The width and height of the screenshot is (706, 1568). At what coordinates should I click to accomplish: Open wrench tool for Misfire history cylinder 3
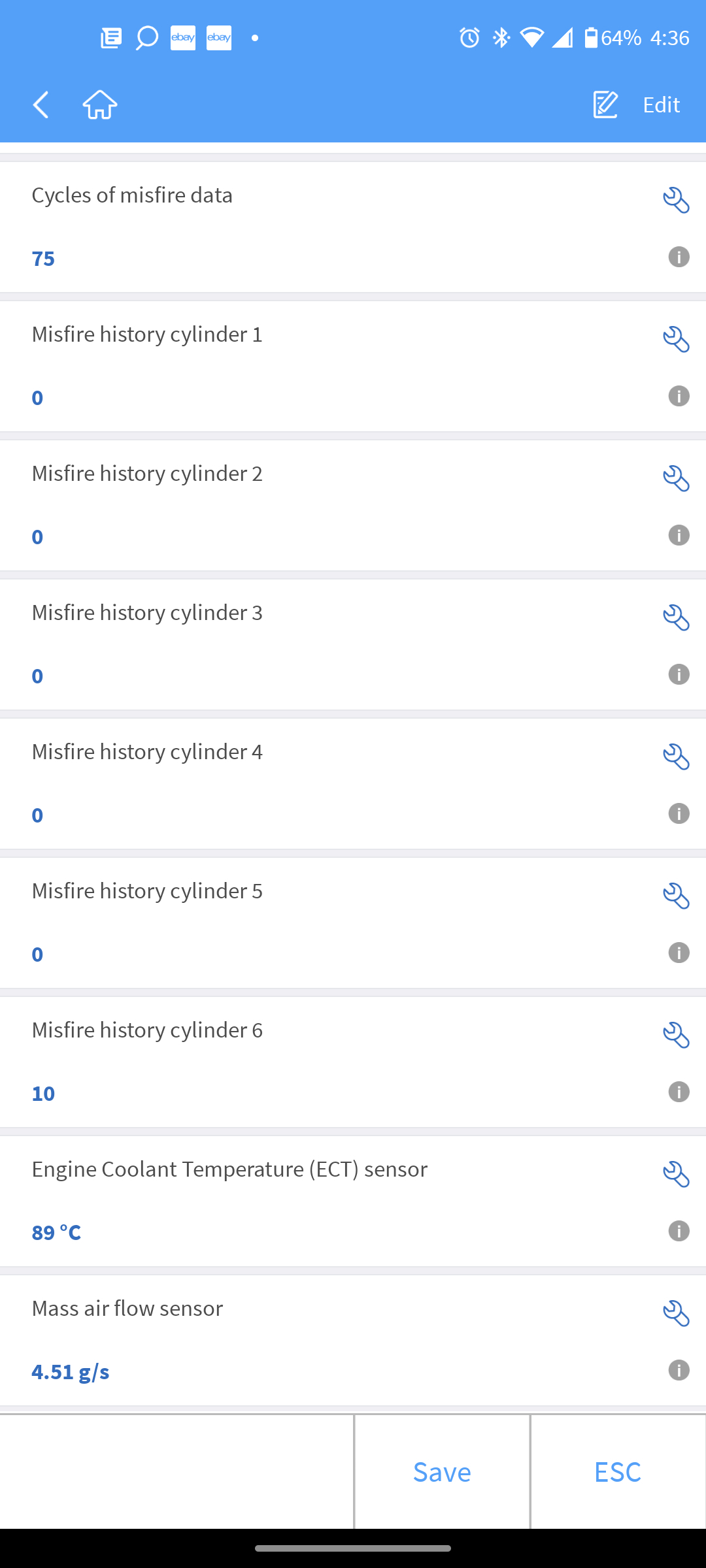click(676, 617)
